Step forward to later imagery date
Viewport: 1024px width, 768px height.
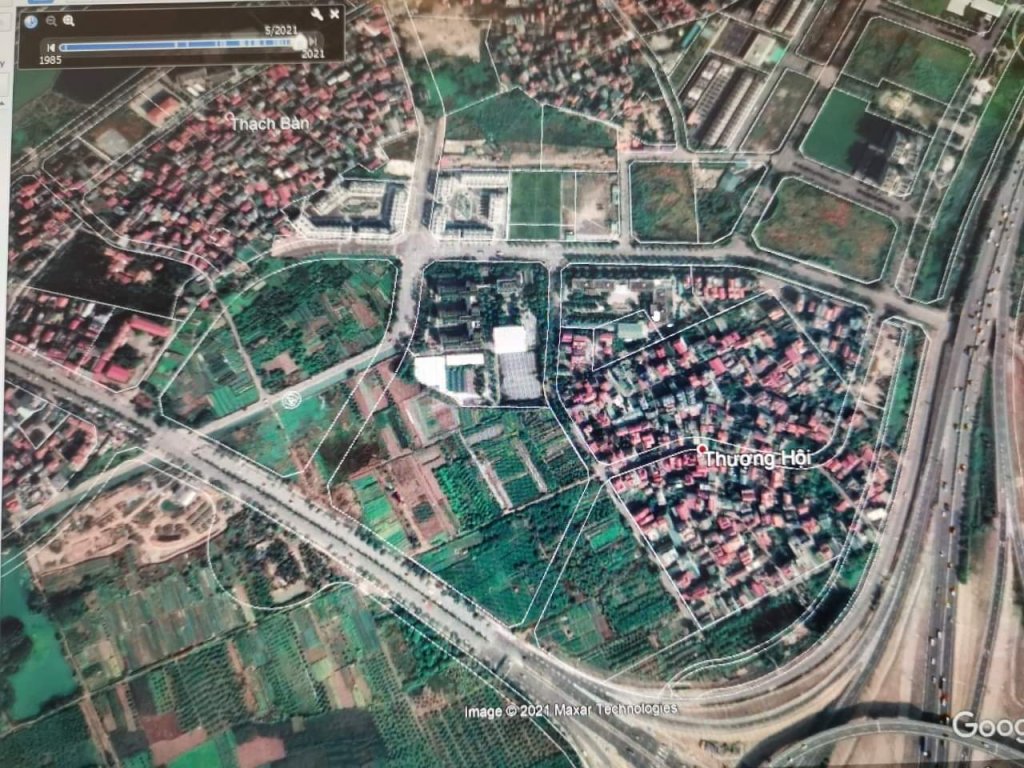pos(313,43)
